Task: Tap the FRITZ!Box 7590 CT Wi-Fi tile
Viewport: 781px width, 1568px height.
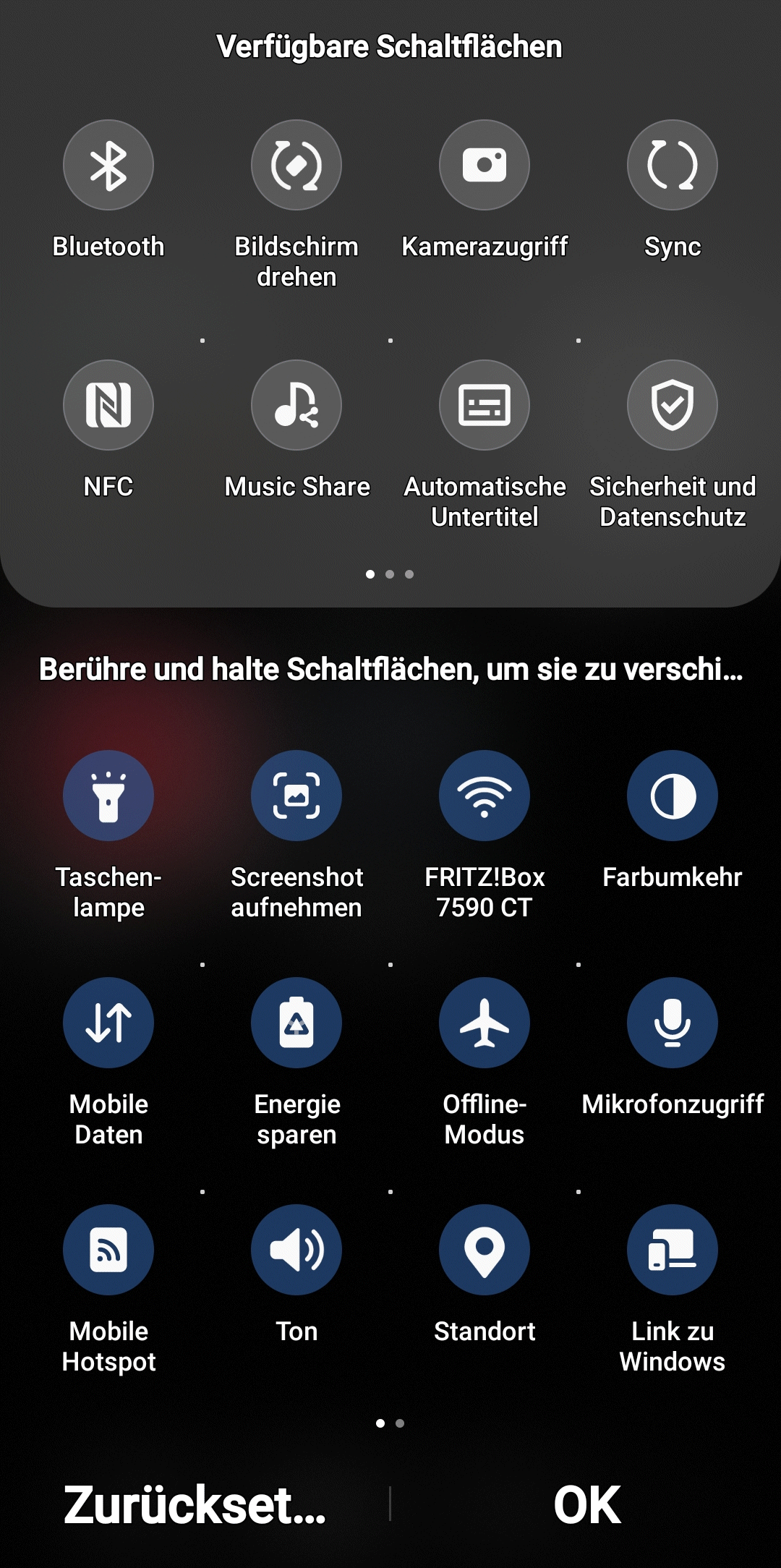Action: [485, 796]
